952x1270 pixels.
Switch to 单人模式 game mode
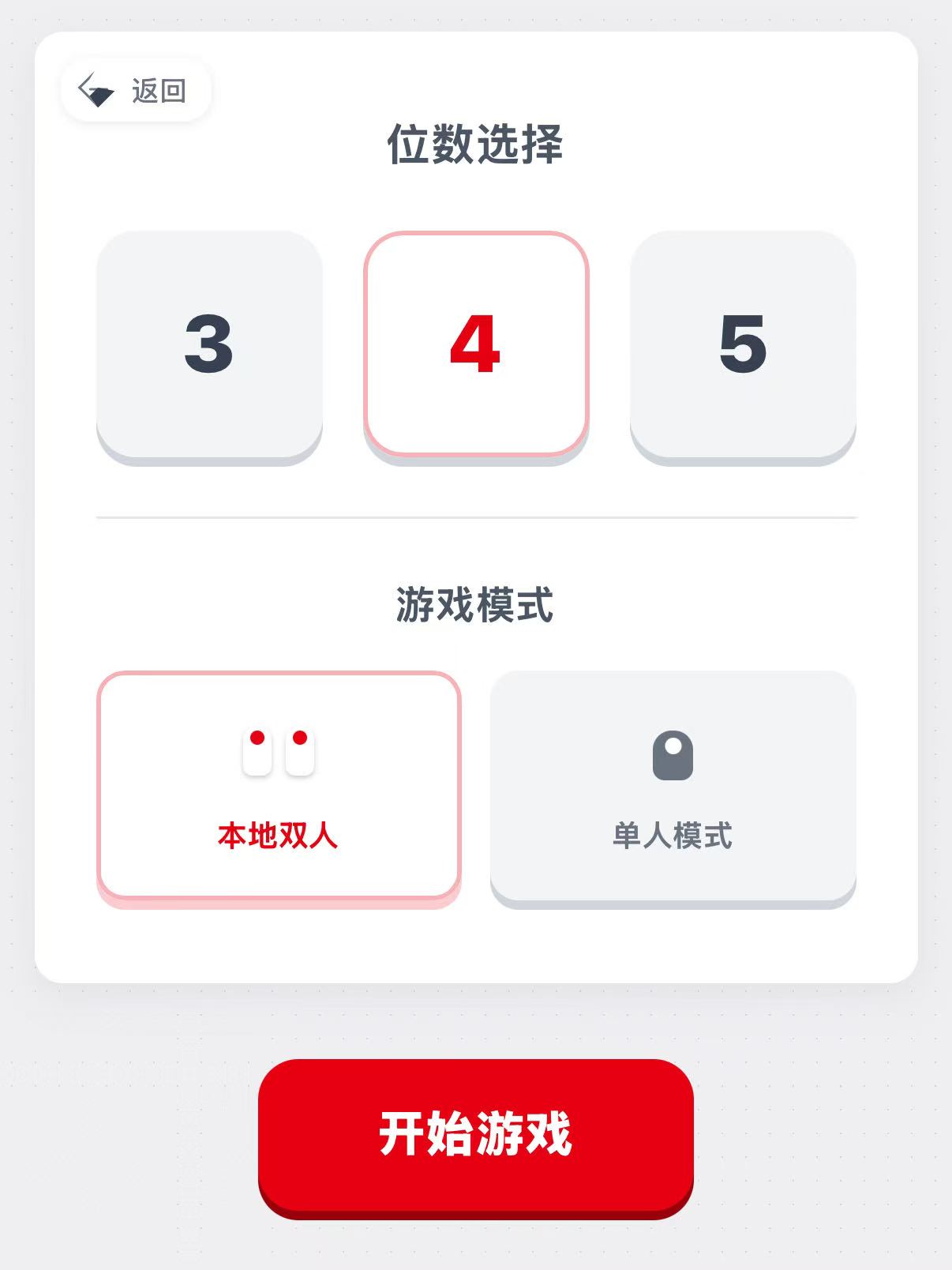[673, 785]
